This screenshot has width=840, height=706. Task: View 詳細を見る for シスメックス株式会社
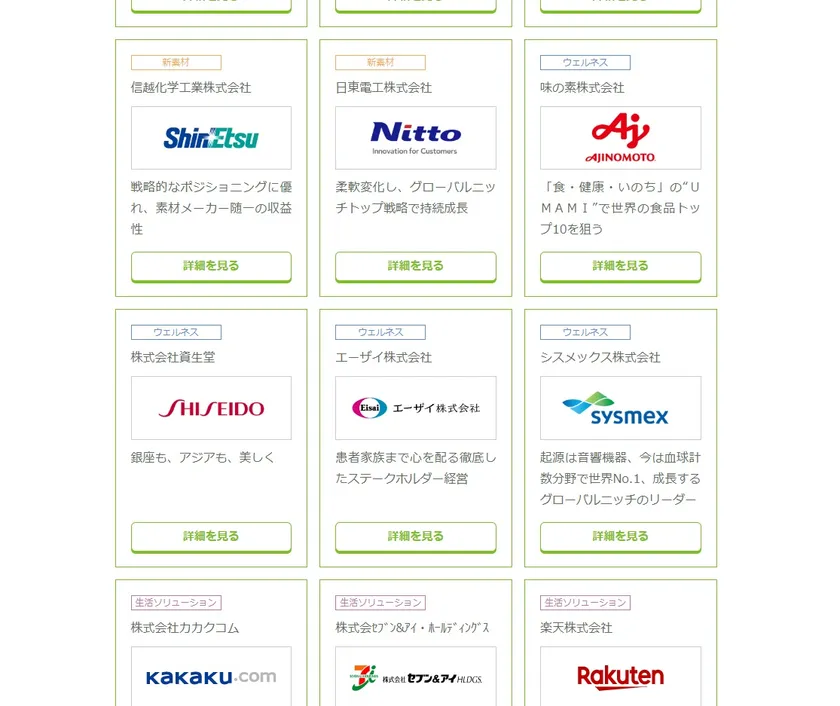point(620,536)
